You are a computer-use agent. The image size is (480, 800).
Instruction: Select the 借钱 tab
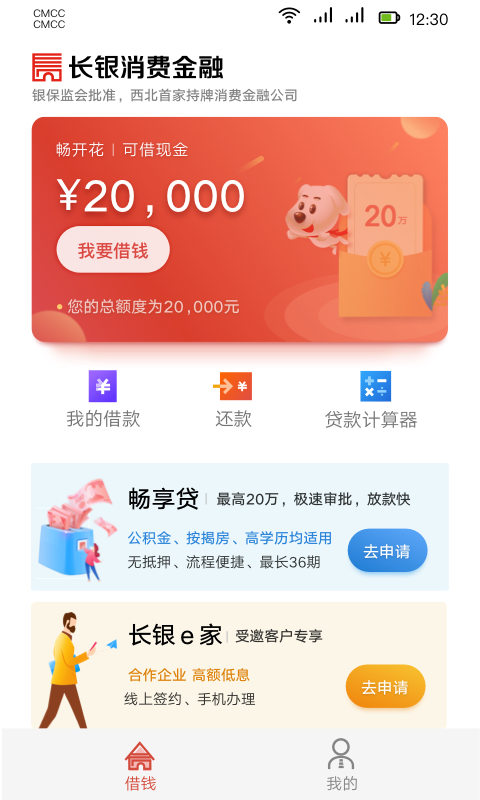[x=140, y=766]
